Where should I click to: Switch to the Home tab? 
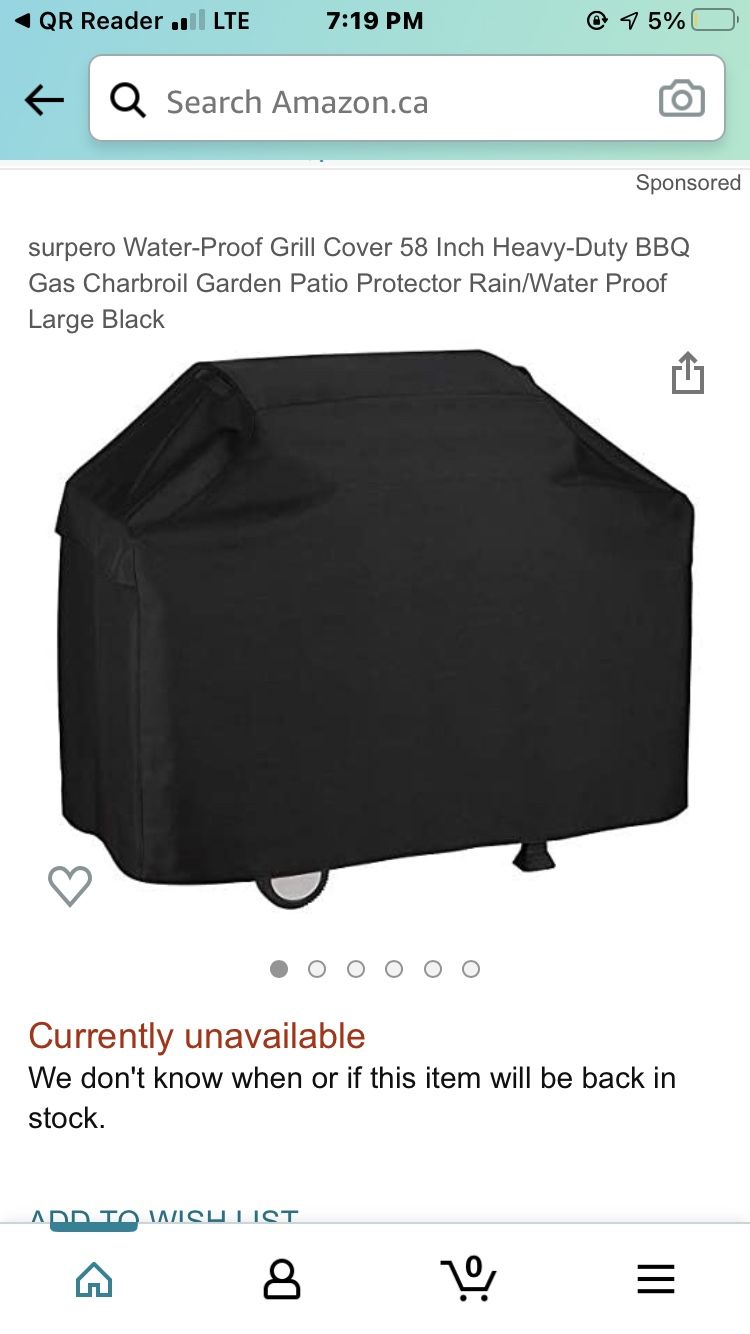[x=94, y=1279]
